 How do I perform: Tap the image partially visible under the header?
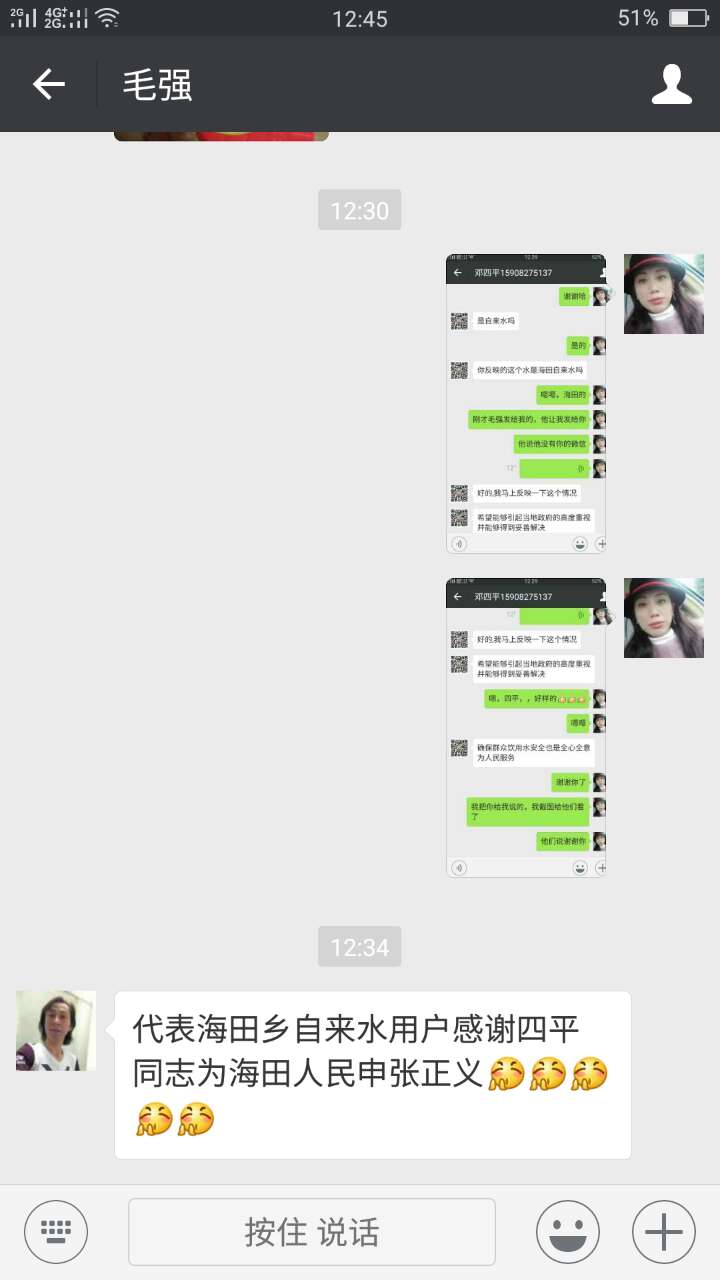click(x=221, y=136)
